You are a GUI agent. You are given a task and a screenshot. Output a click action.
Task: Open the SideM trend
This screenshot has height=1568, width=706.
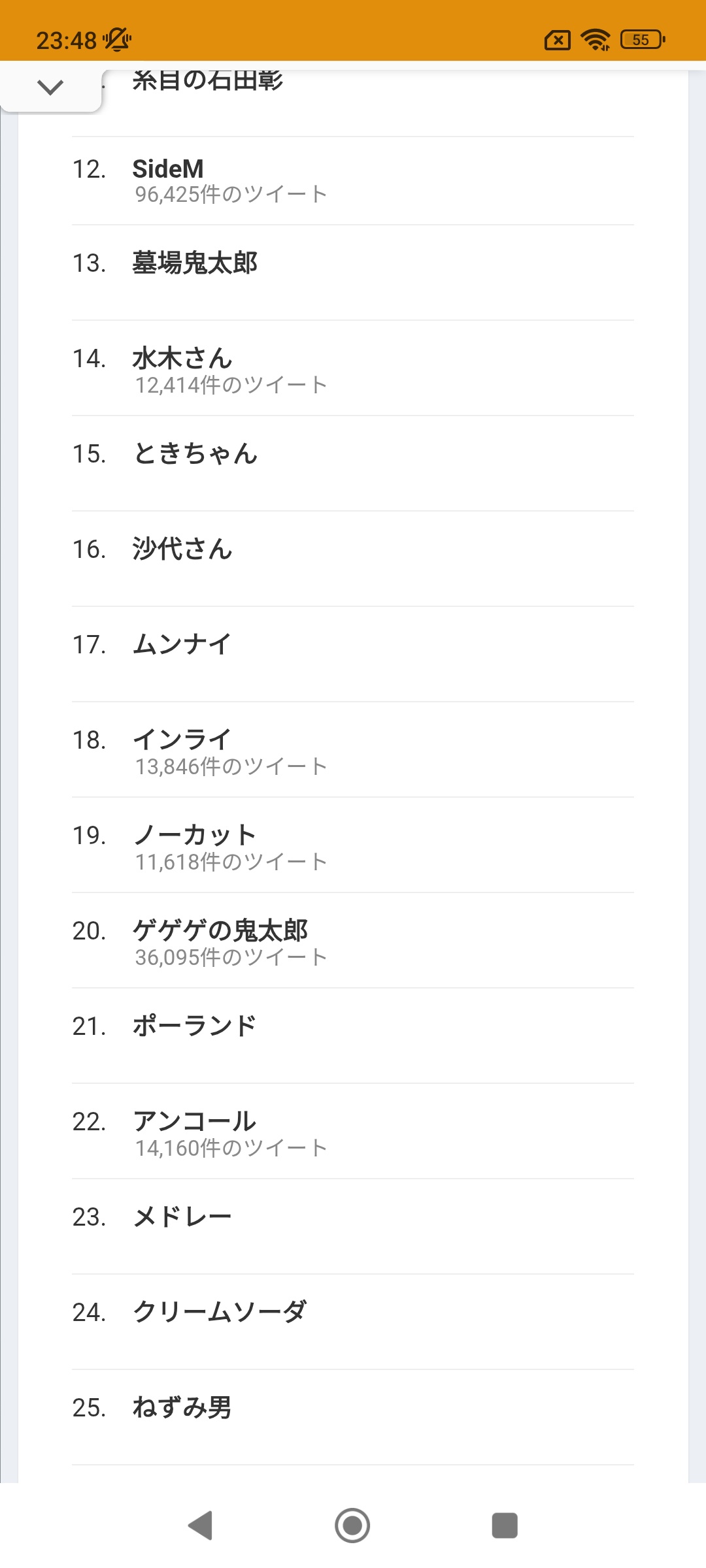(x=353, y=181)
